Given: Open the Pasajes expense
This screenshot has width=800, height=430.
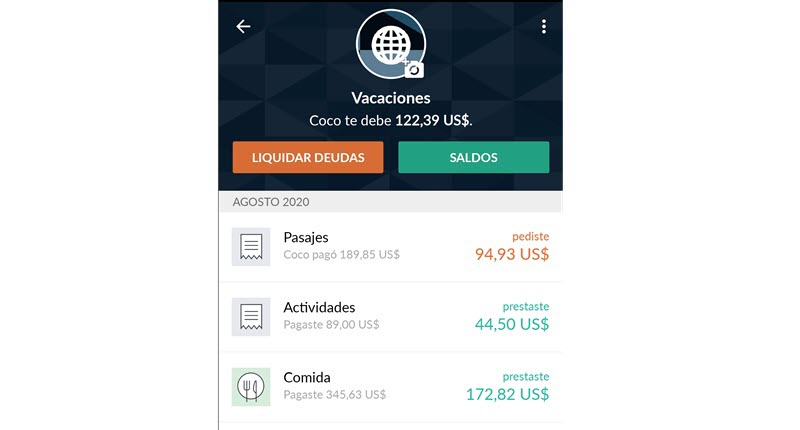Looking at the screenshot, I should (x=390, y=246).
